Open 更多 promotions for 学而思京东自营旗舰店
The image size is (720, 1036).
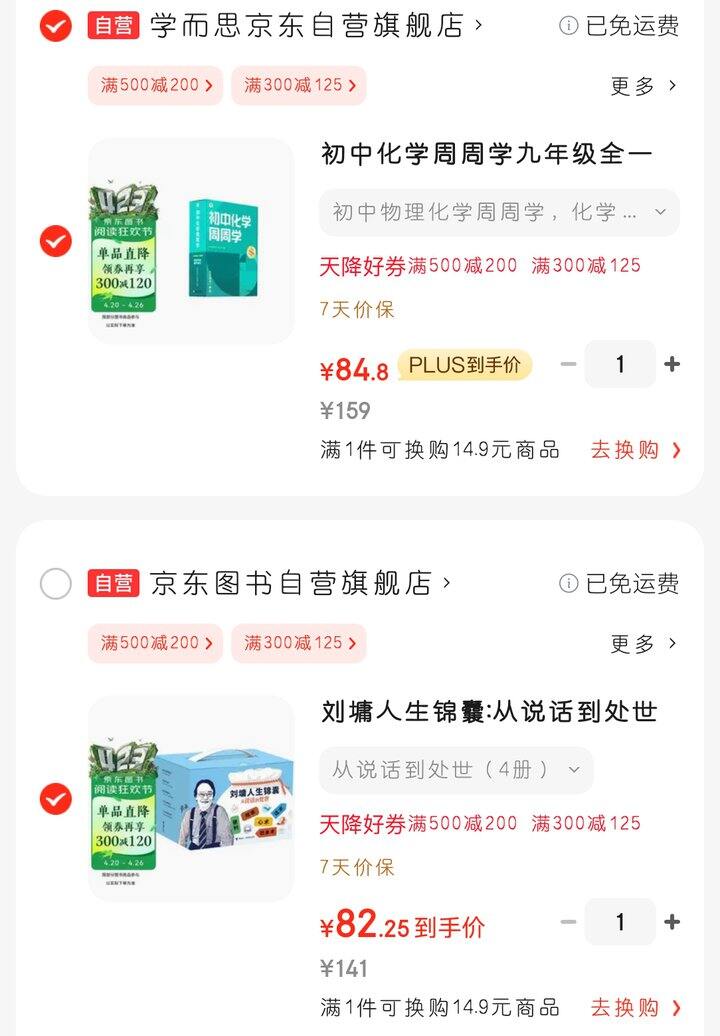point(644,86)
